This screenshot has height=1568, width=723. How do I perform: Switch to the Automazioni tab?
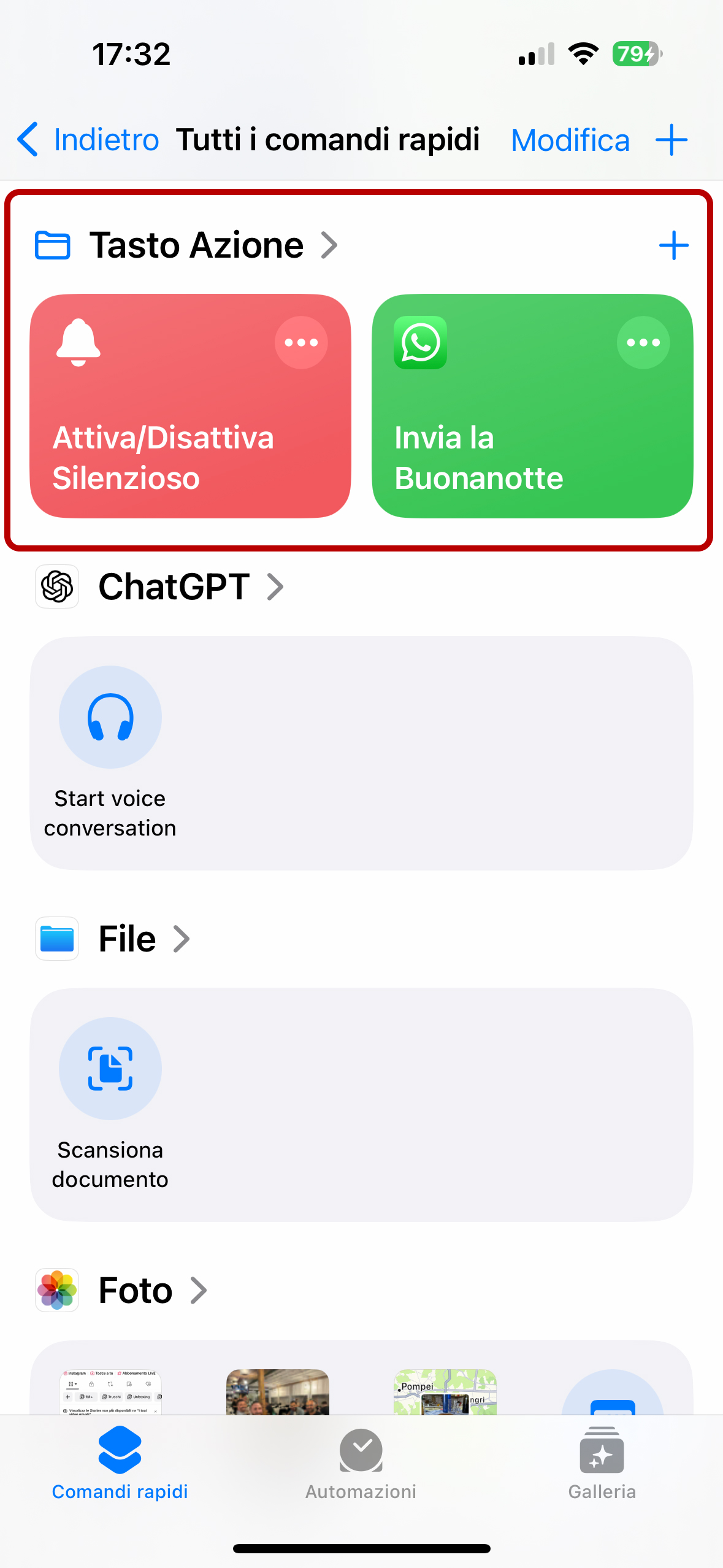pyautogui.click(x=361, y=1464)
